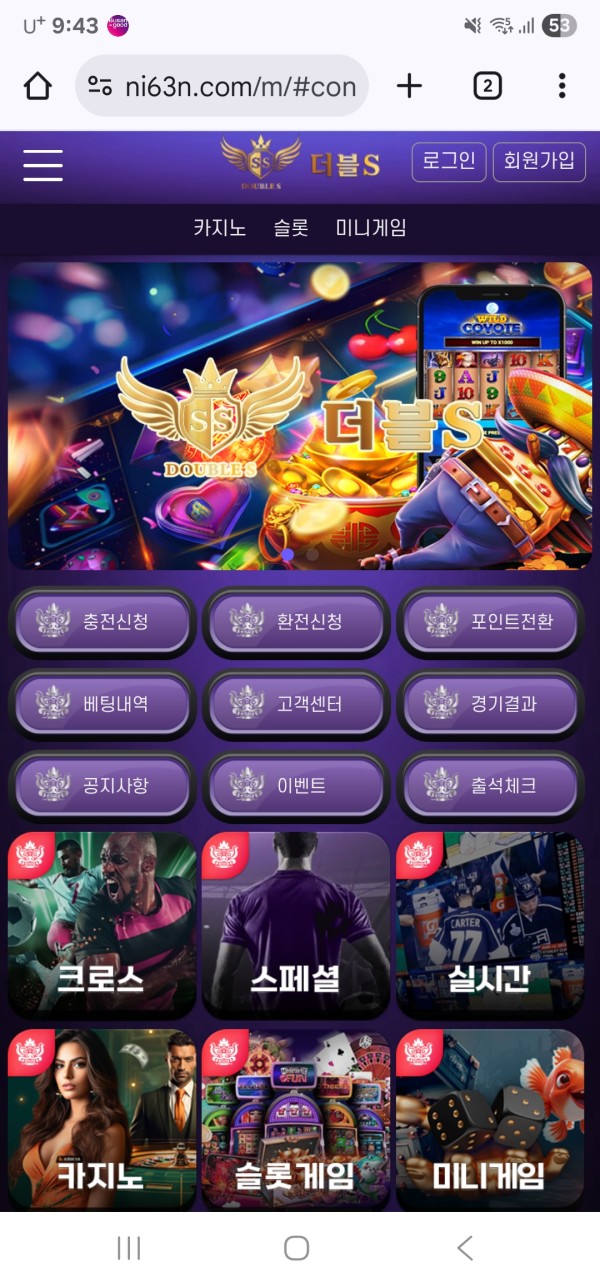Select the 슬롯 top tab
The height and width of the screenshot is (1287, 600).
(291, 228)
